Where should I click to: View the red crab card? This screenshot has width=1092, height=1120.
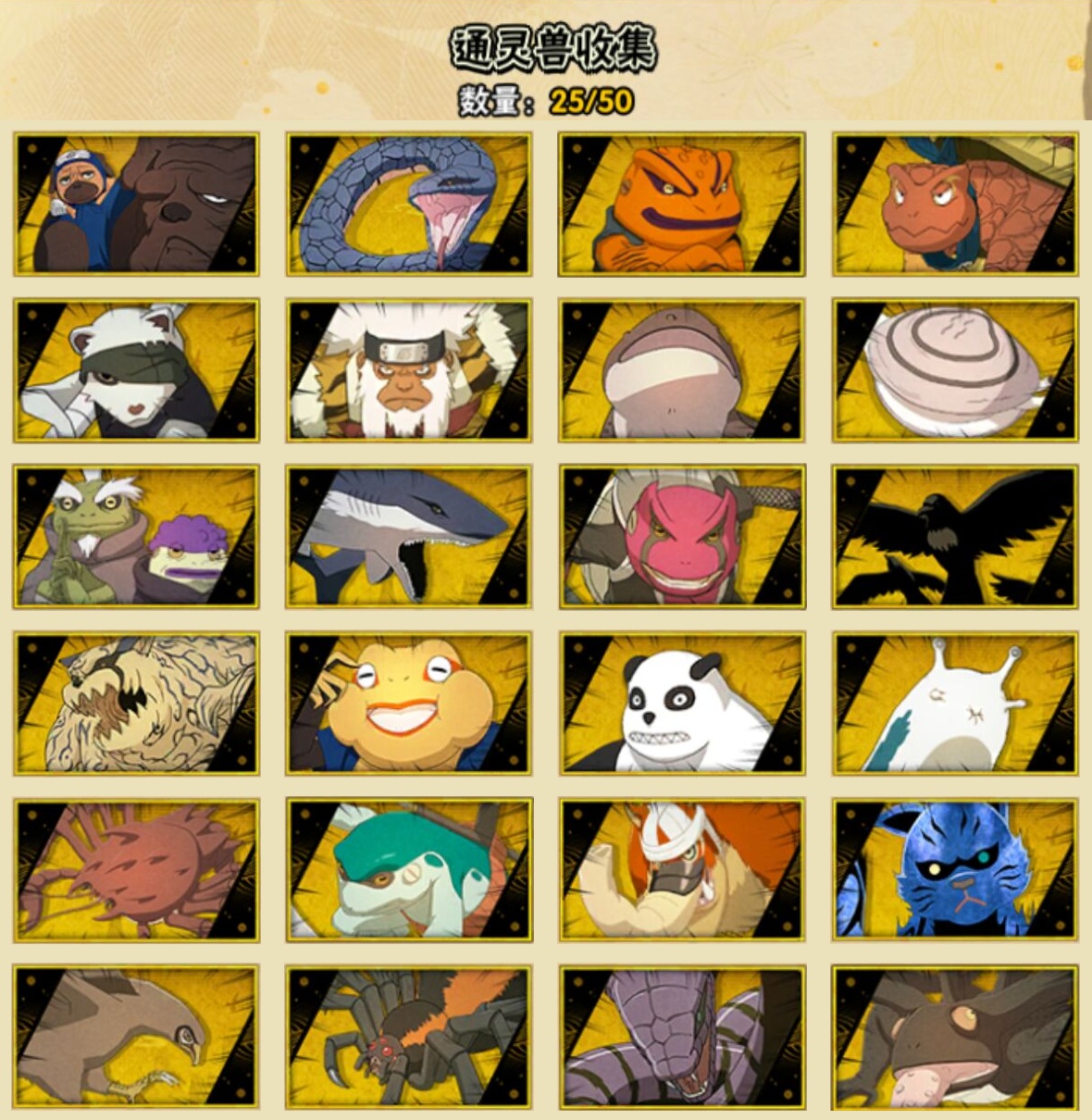pos(136,870)
